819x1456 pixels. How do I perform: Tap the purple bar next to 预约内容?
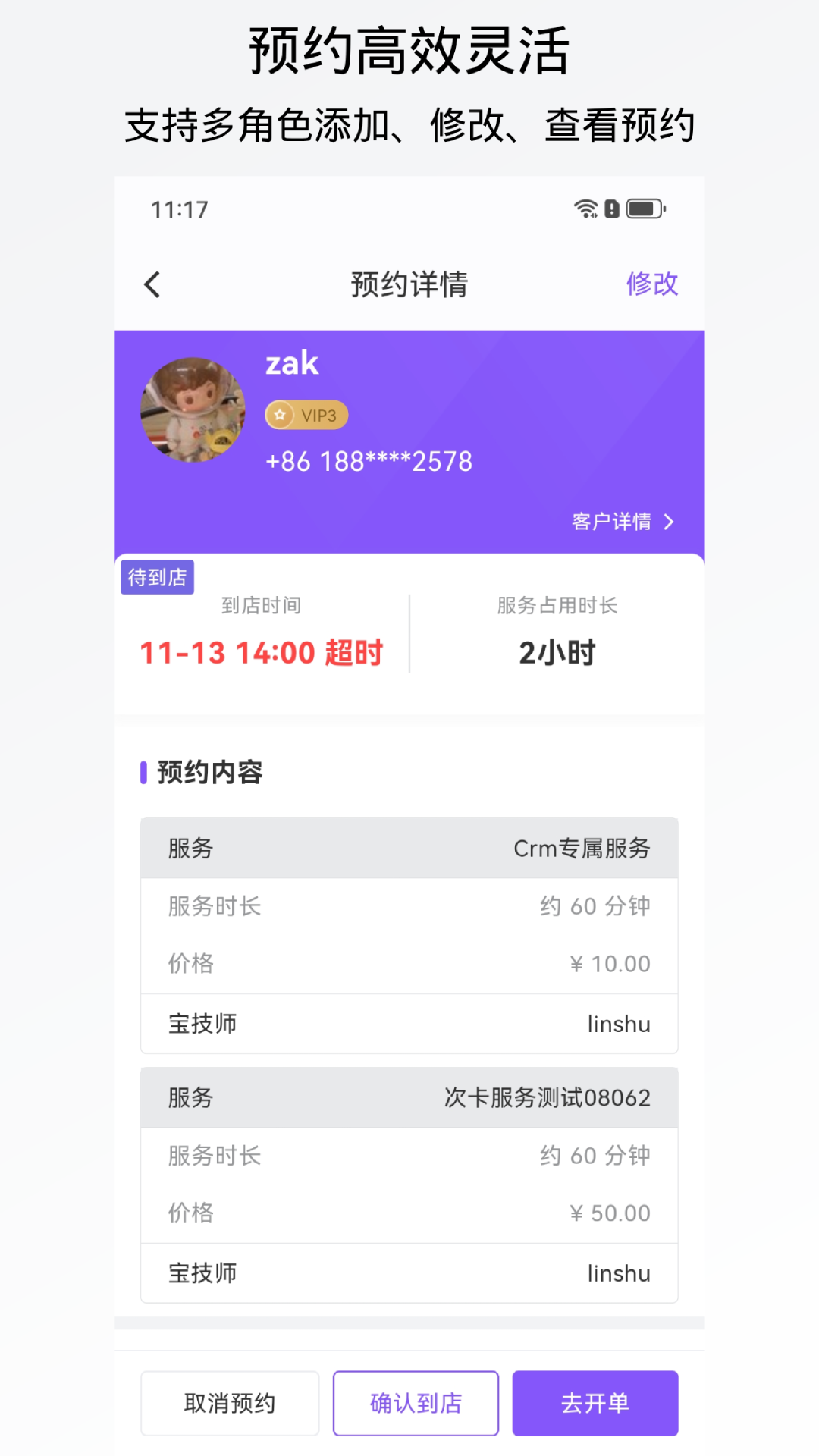point(145,772)
